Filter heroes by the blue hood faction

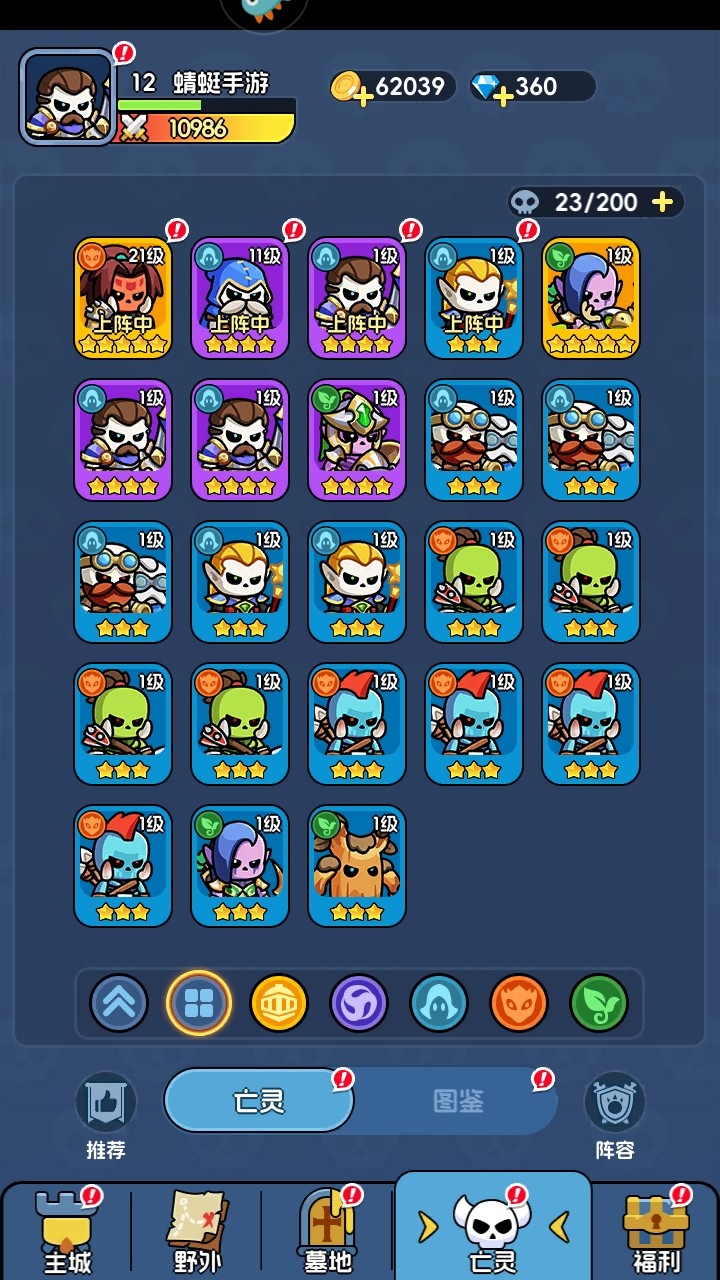[439, 1002]
